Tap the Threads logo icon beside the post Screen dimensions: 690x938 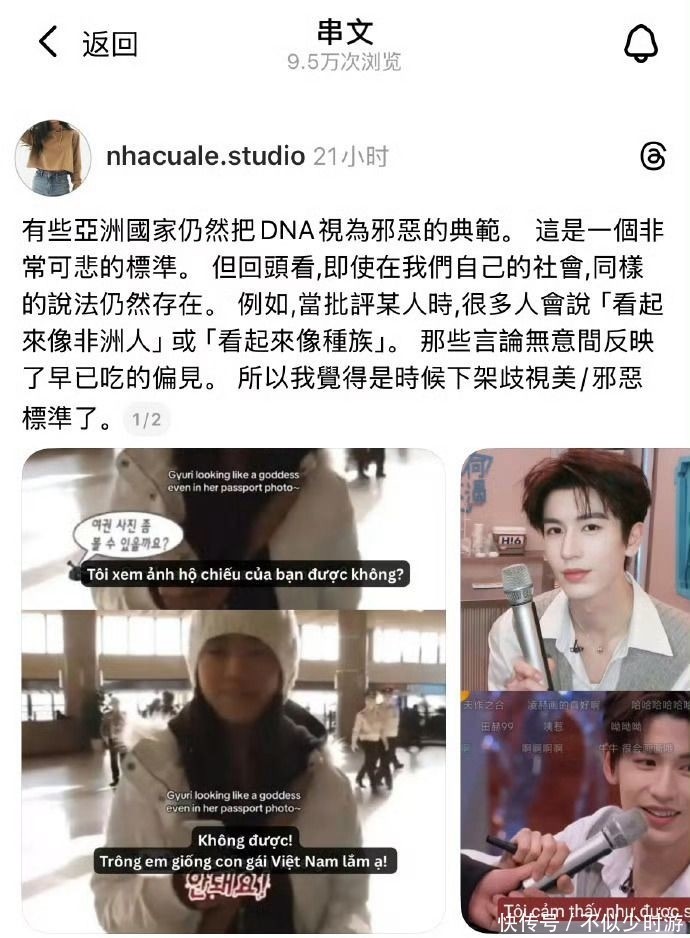pos(652,157)
